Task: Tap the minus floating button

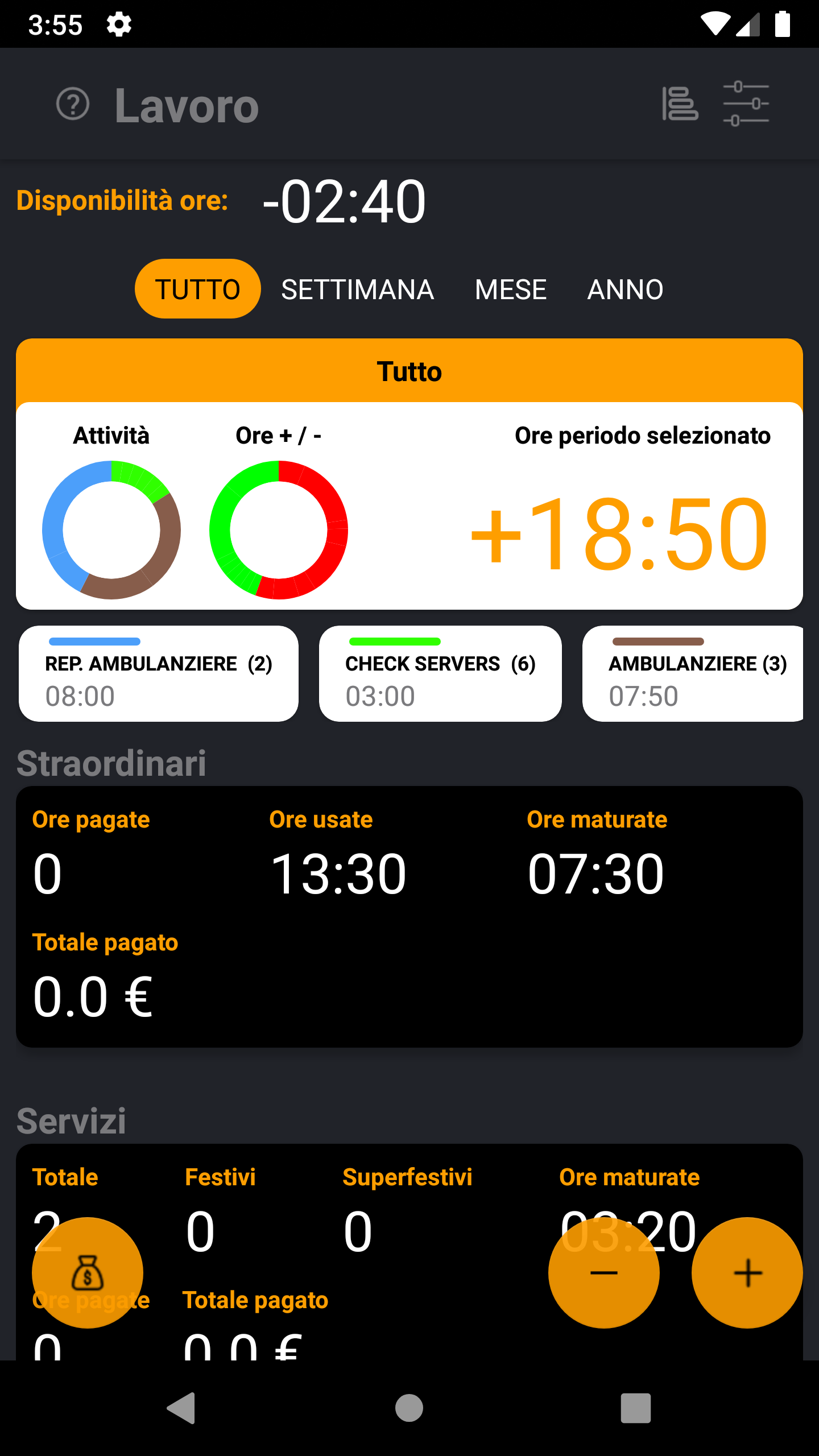Action: pos(603,1273)
